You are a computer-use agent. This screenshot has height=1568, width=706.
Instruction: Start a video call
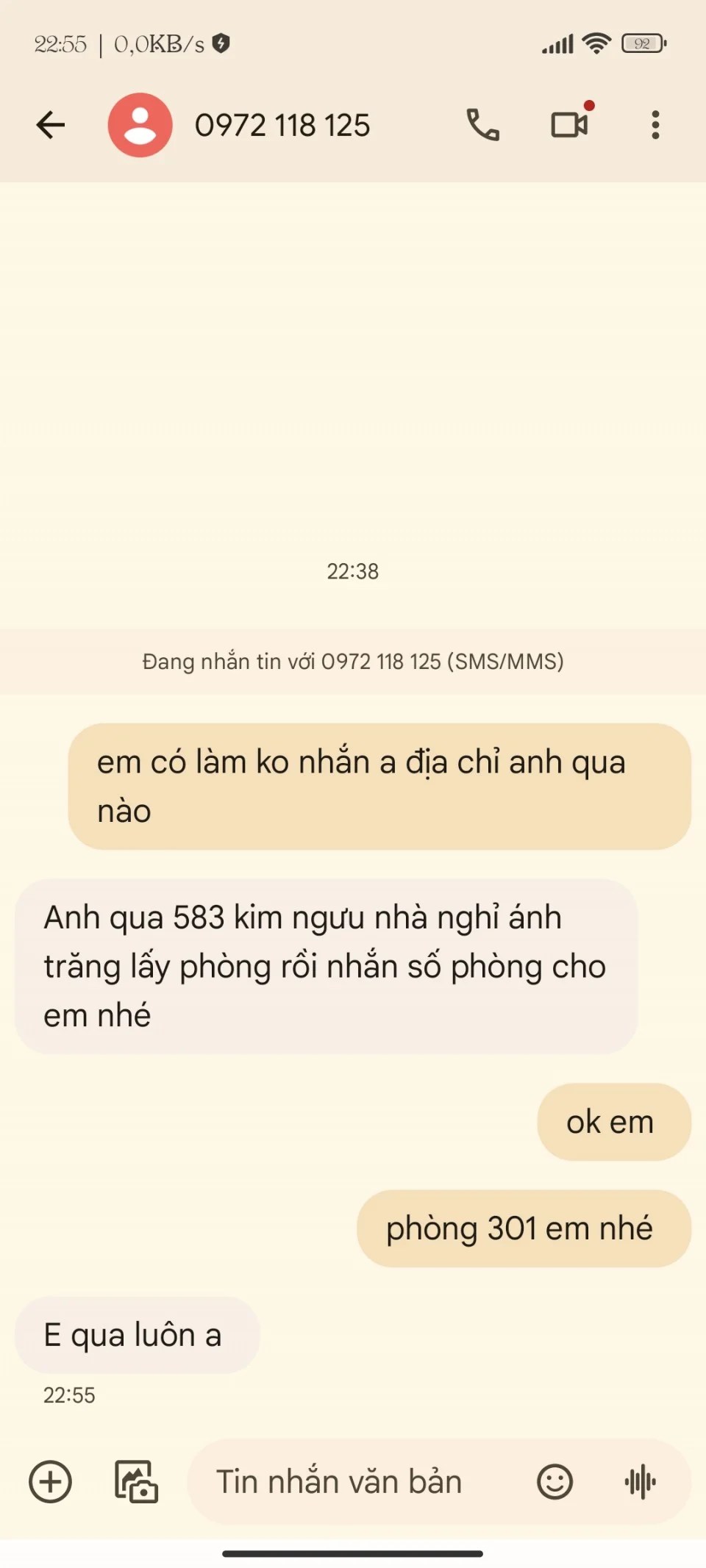pyautogui.click(x=570, y=125)
